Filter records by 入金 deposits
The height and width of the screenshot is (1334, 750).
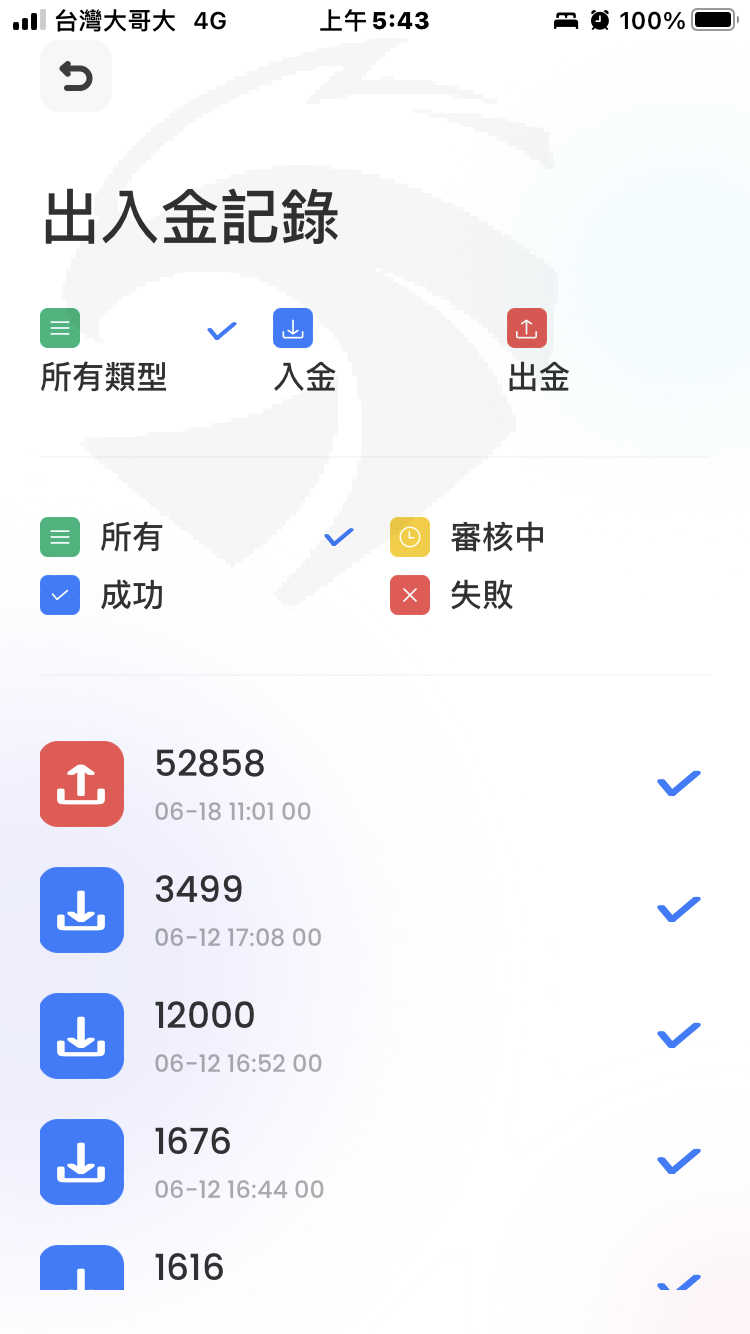(305, 351)
